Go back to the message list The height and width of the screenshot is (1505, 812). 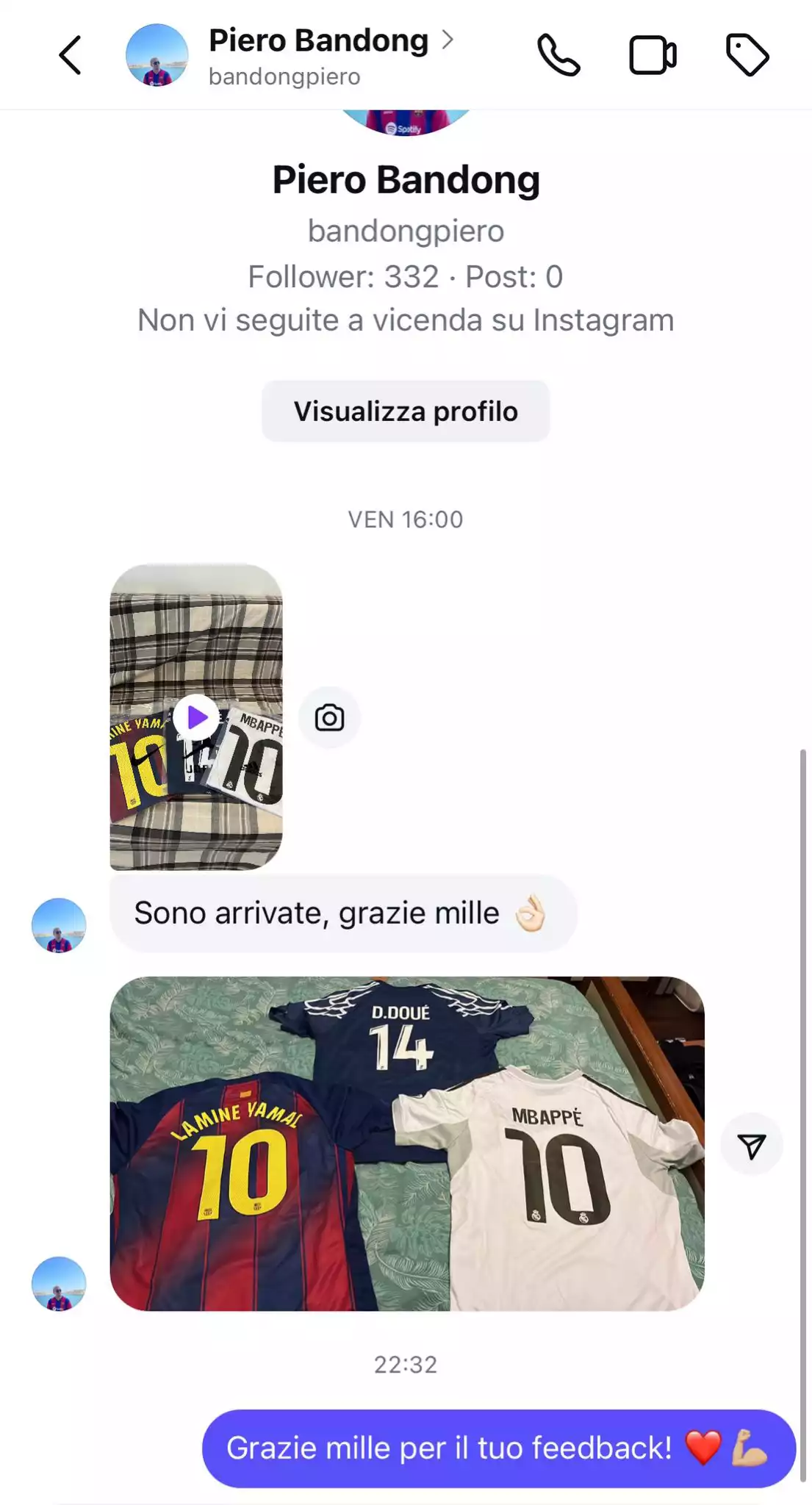pyautogui.click(x=70, y=55)
